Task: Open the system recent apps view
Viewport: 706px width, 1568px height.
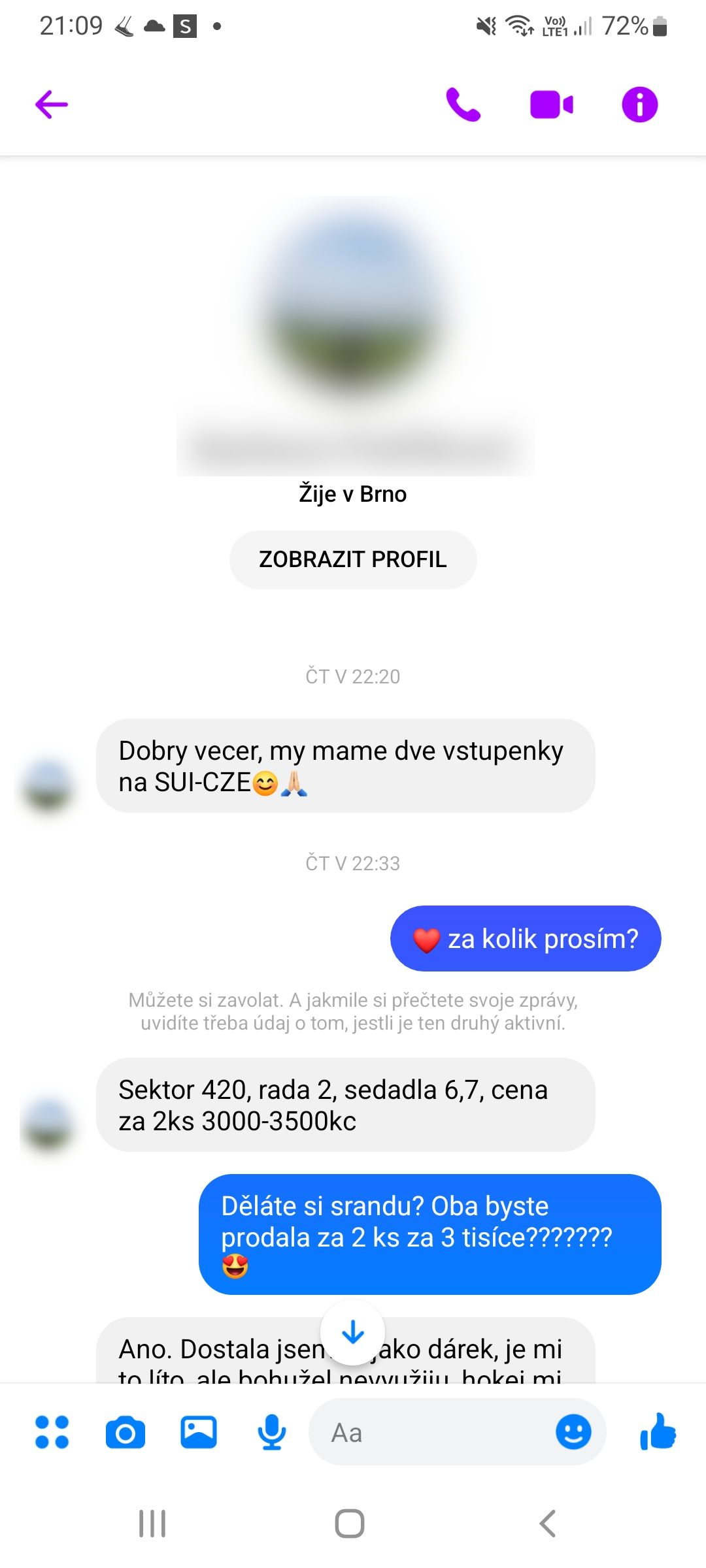Action: (x=152, y=1524)
